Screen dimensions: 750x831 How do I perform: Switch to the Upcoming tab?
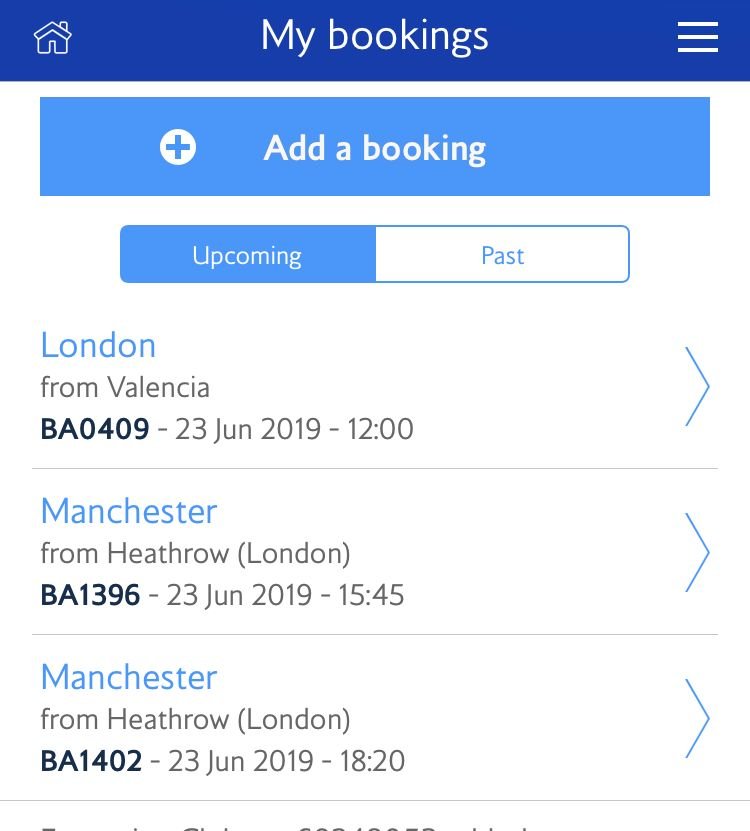pyautogui.click(x=247, y=255)
